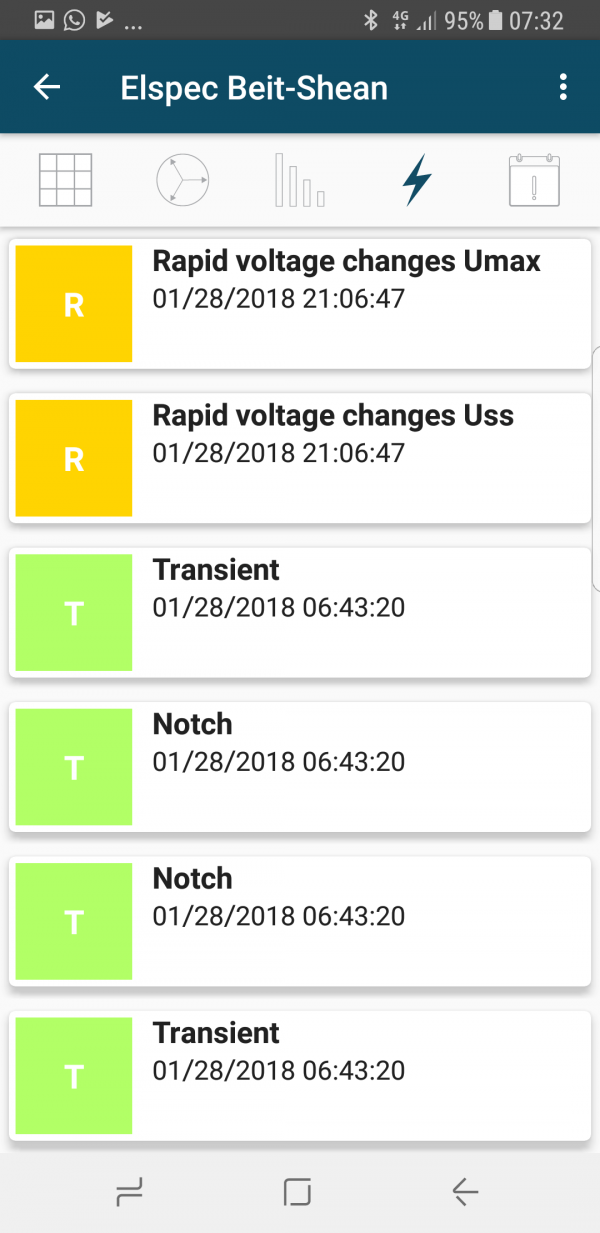Image resolution: width=600 pixels, height=1233 pixels.
Task: Open Rapid voltage changes Umax event
Action: click(x=300, y=303)
